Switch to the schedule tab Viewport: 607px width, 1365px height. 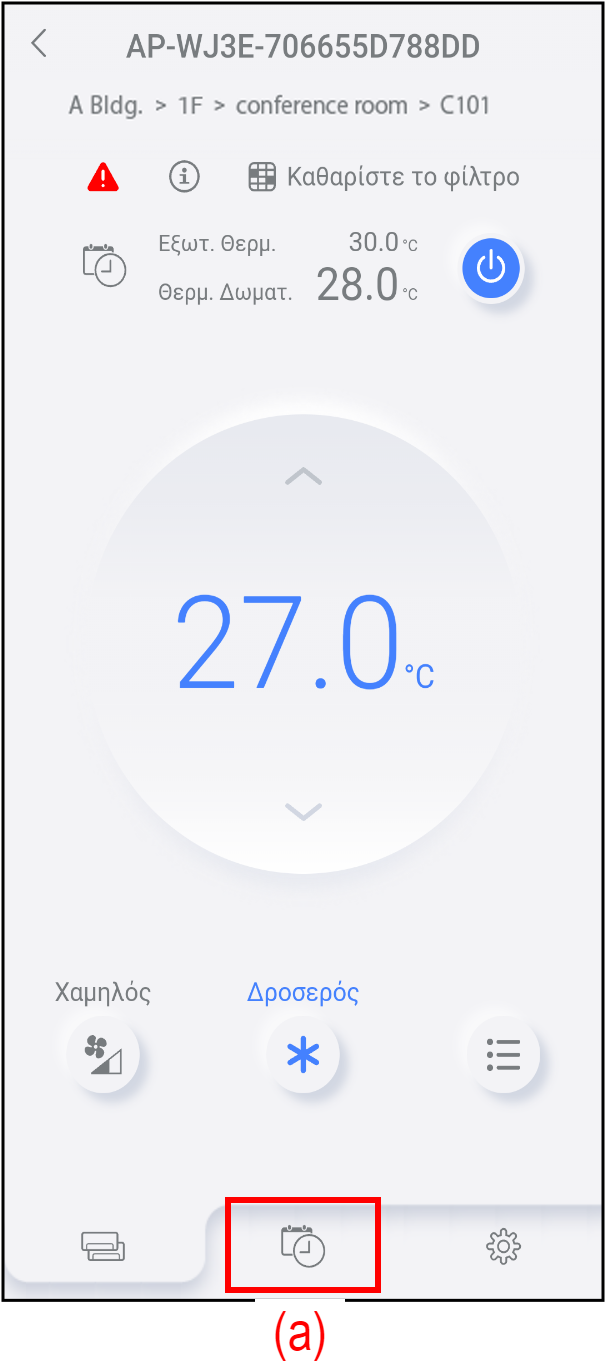[303, 1246]
